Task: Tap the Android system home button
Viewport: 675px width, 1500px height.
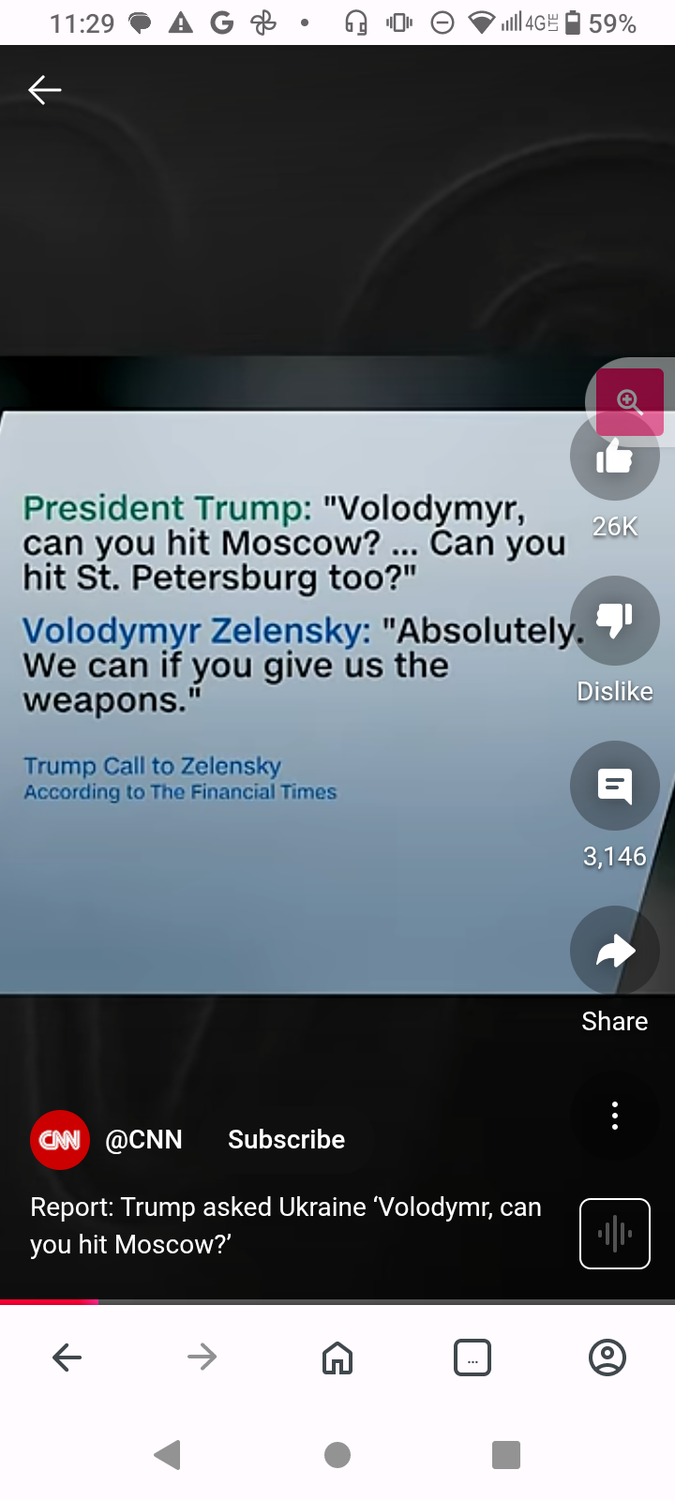Action: point(337,1454)
